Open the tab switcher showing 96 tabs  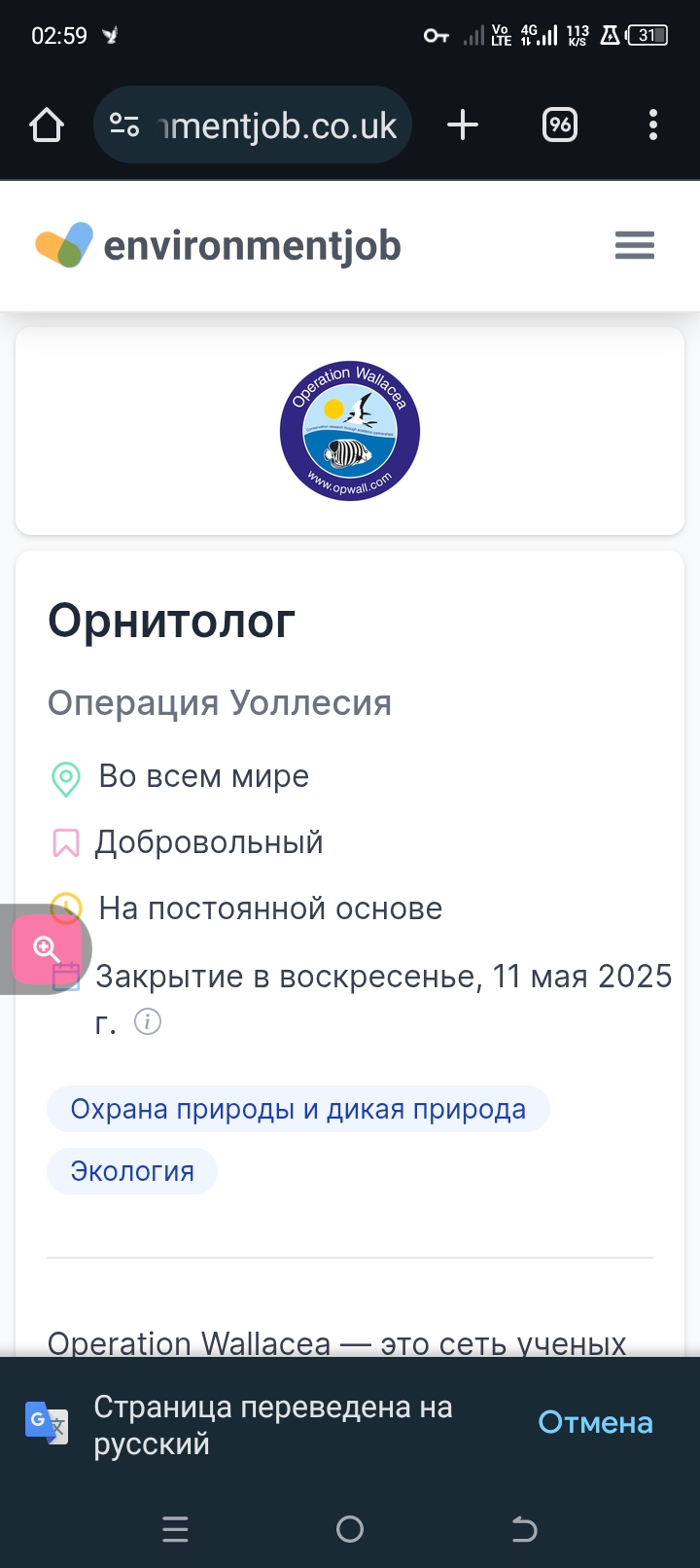point(560,125)
